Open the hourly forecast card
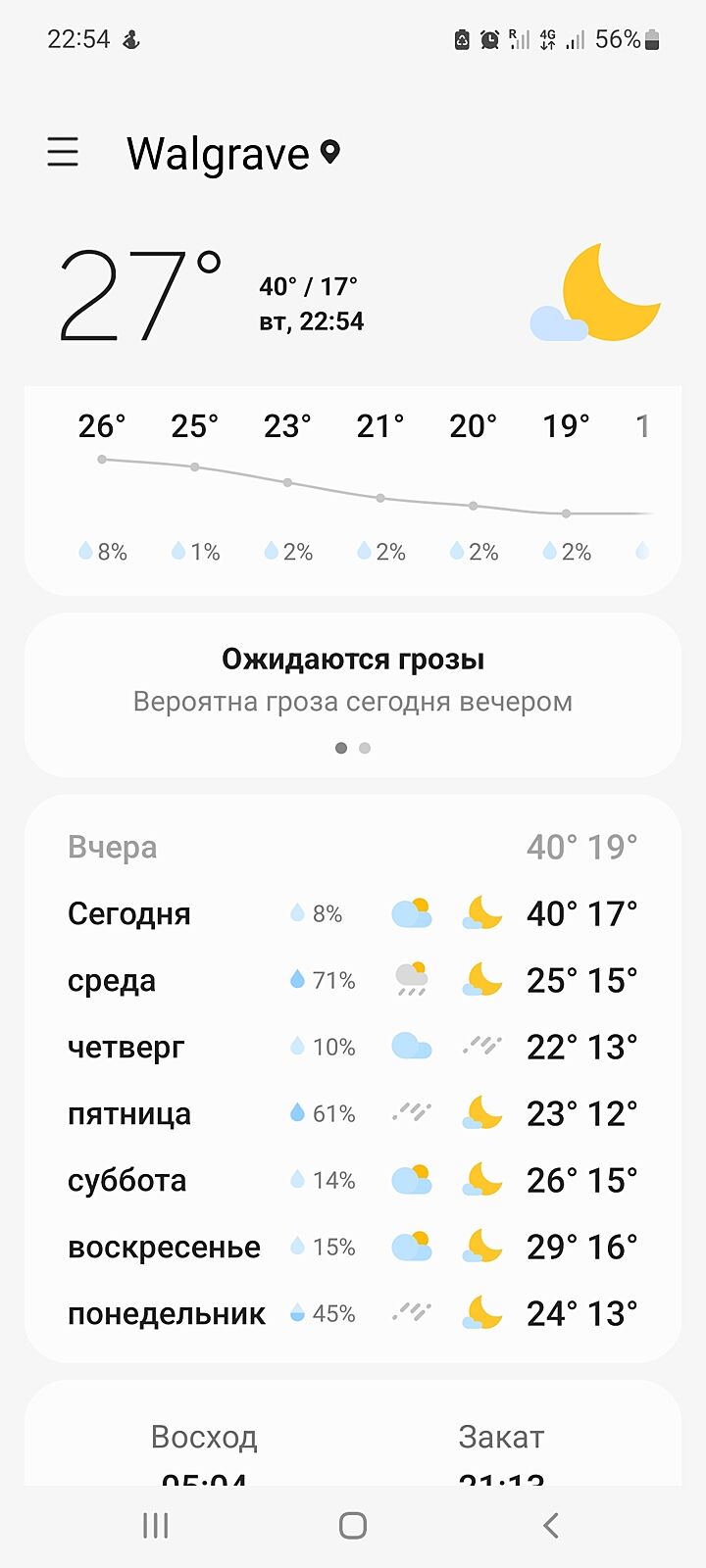 click(353, 490)
